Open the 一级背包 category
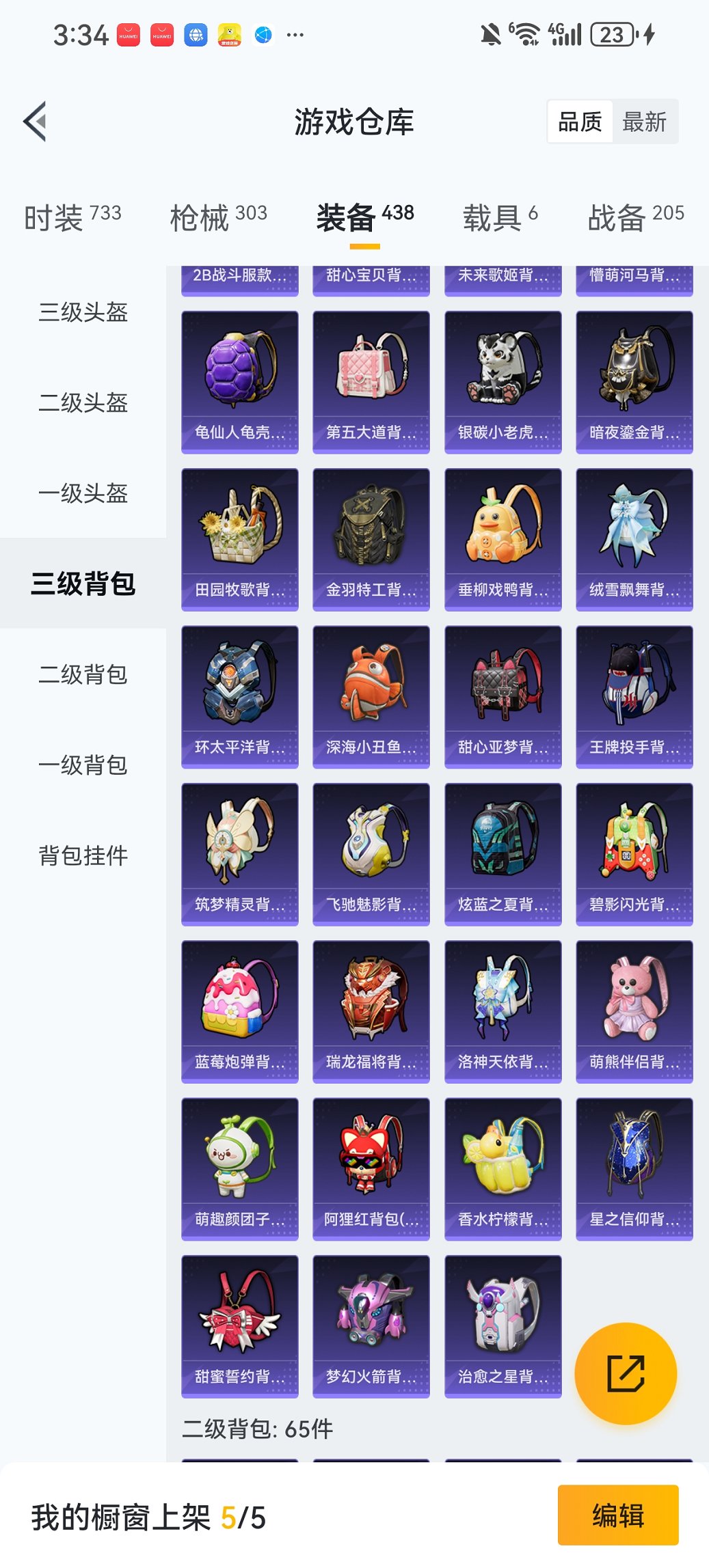 [x=83, y=765]
